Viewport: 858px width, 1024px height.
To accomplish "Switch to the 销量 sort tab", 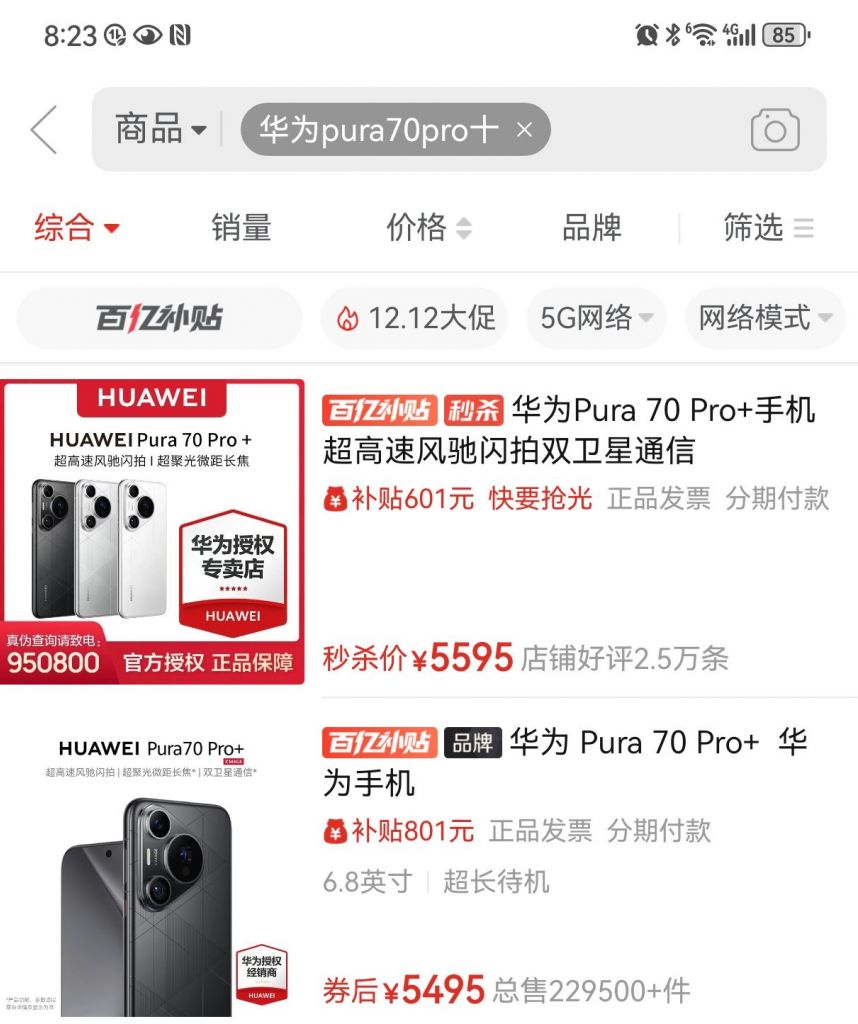I will coord(241,228).
